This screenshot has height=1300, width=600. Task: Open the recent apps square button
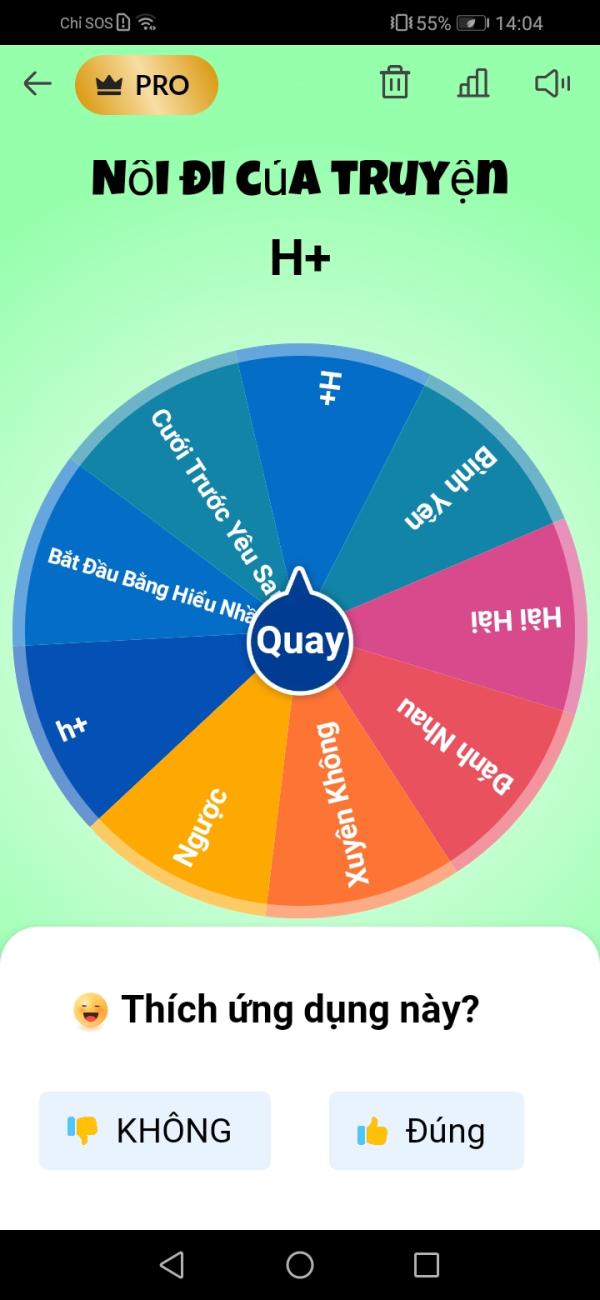tap(427, 1265)
